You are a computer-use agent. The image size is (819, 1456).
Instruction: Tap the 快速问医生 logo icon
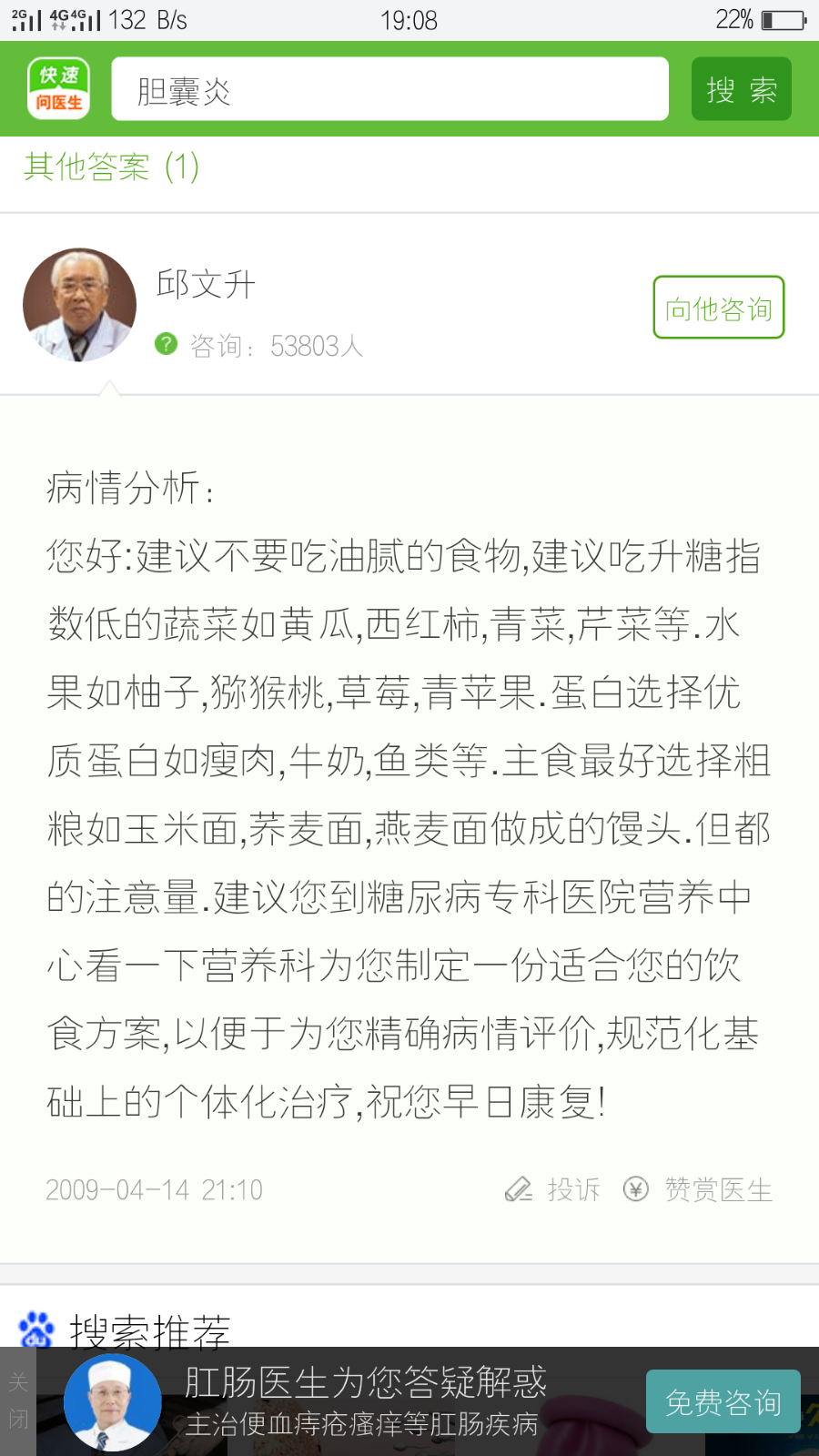tap(58, 88)
